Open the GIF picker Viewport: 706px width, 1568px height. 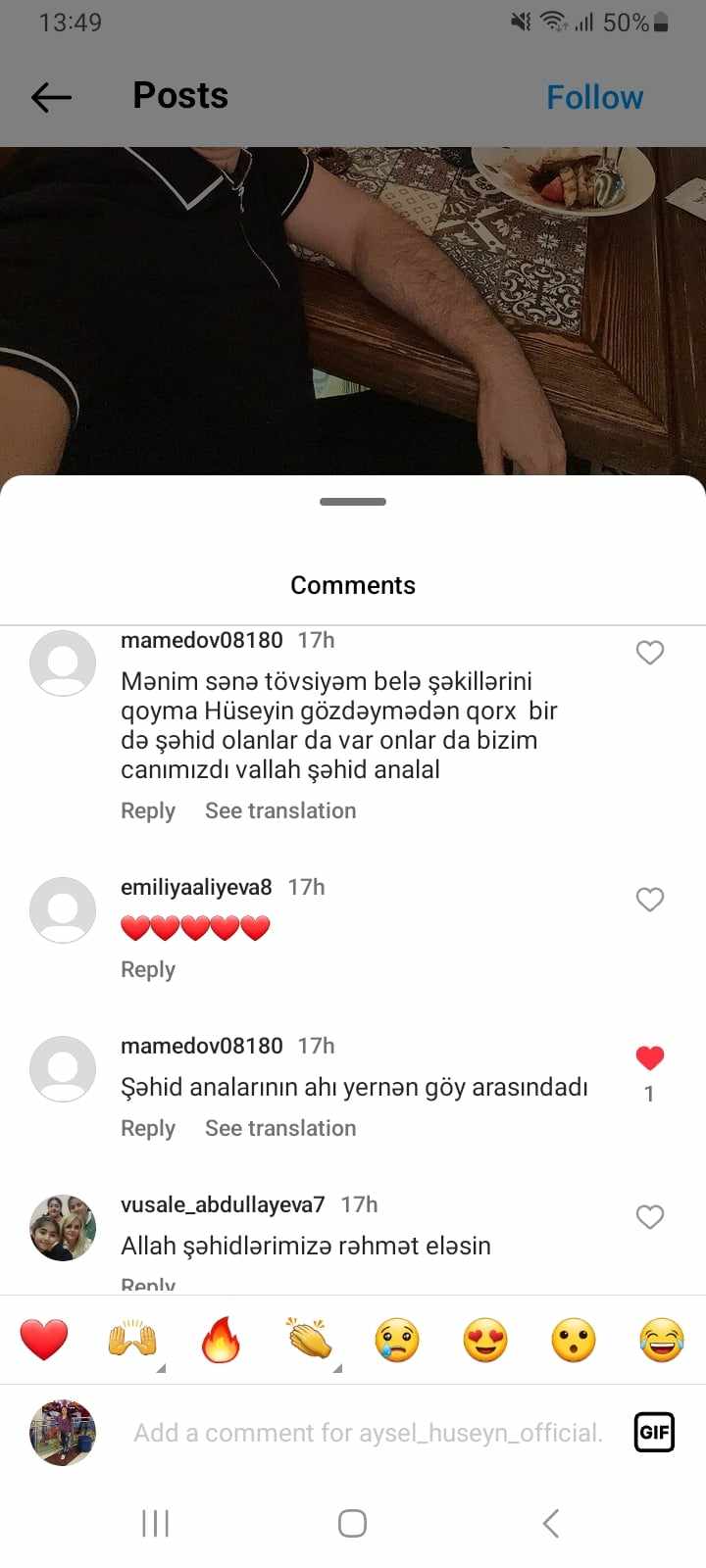[654, 1433]
